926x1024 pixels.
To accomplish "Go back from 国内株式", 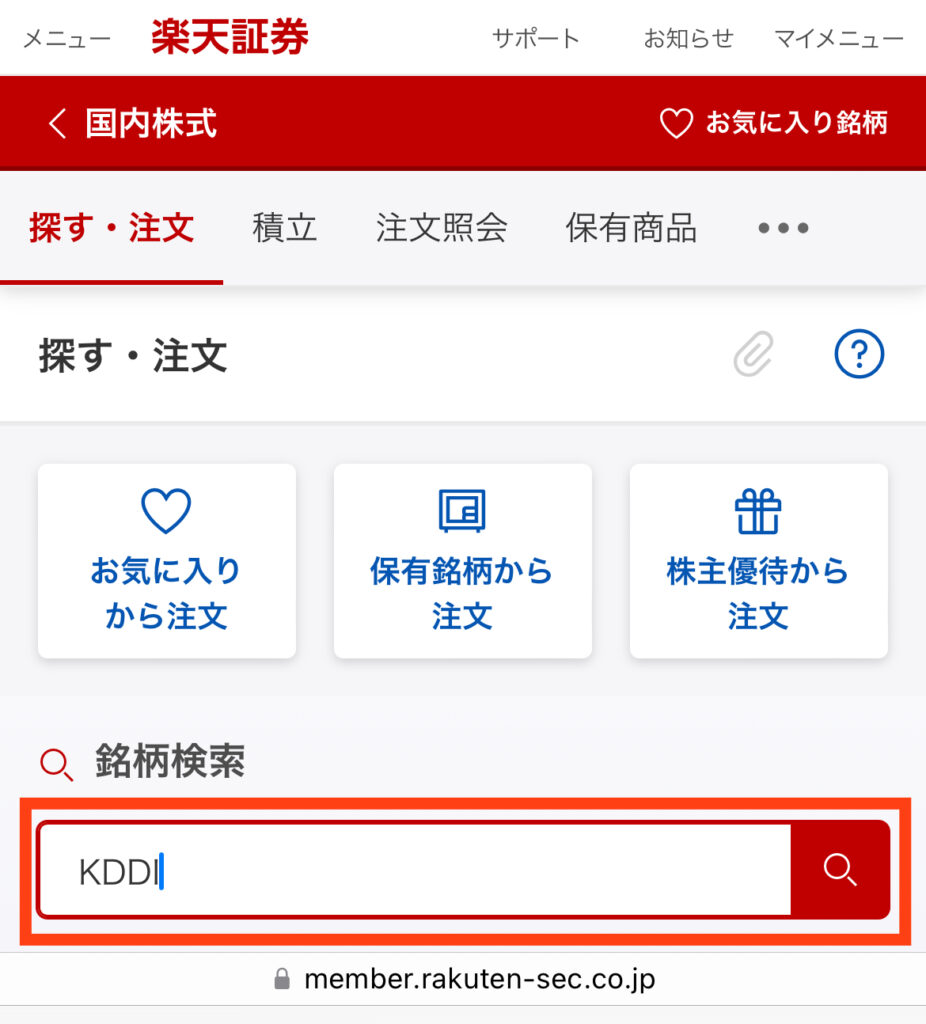I will tap(57, 124).
